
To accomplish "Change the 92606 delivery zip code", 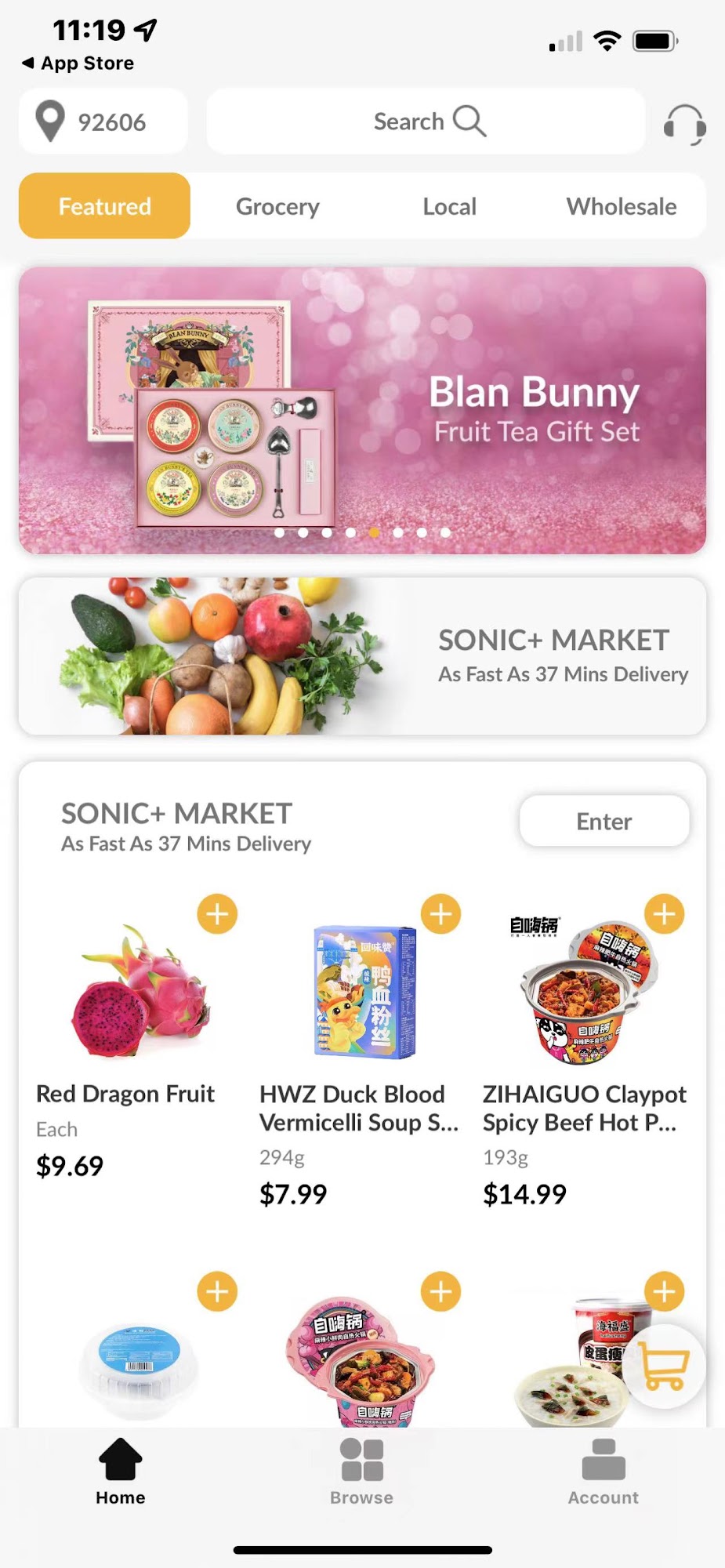I will click(x=103, y=122).
